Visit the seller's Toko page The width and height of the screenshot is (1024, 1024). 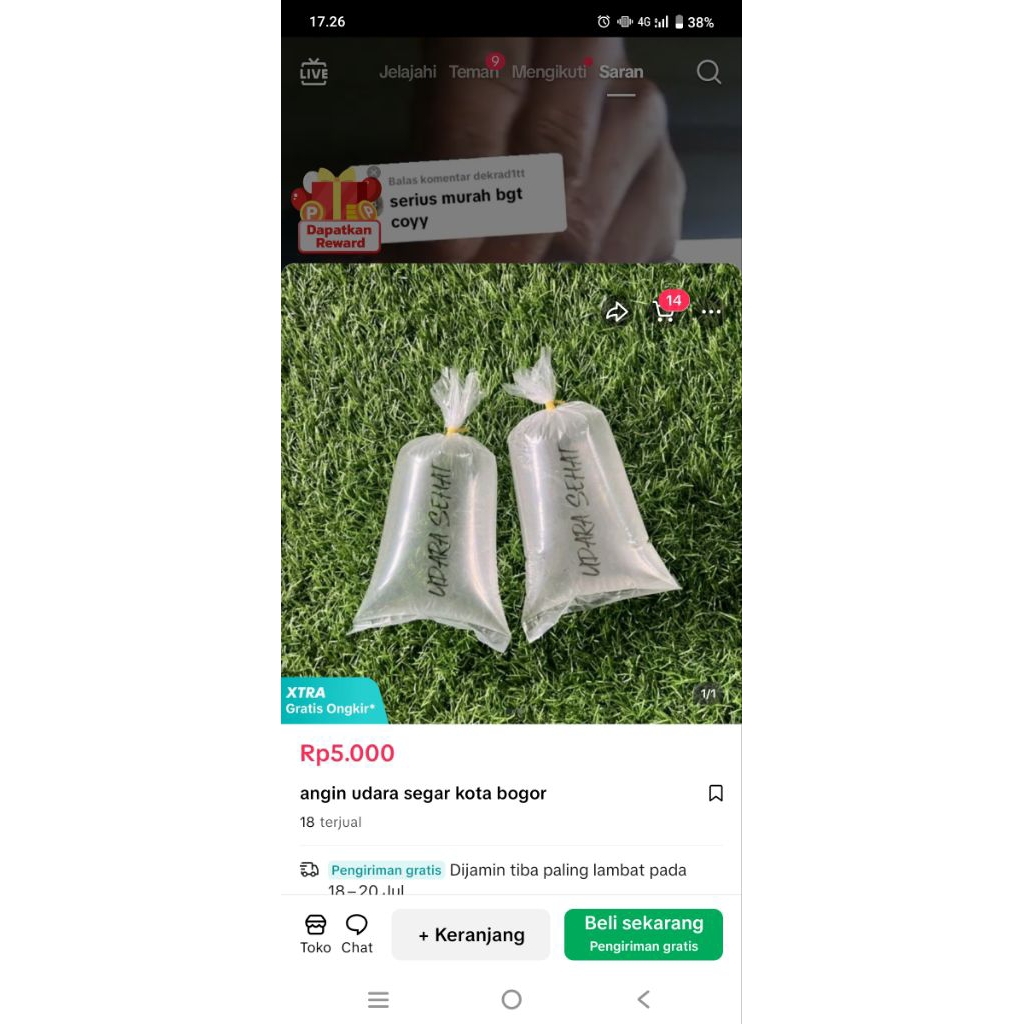315,934
